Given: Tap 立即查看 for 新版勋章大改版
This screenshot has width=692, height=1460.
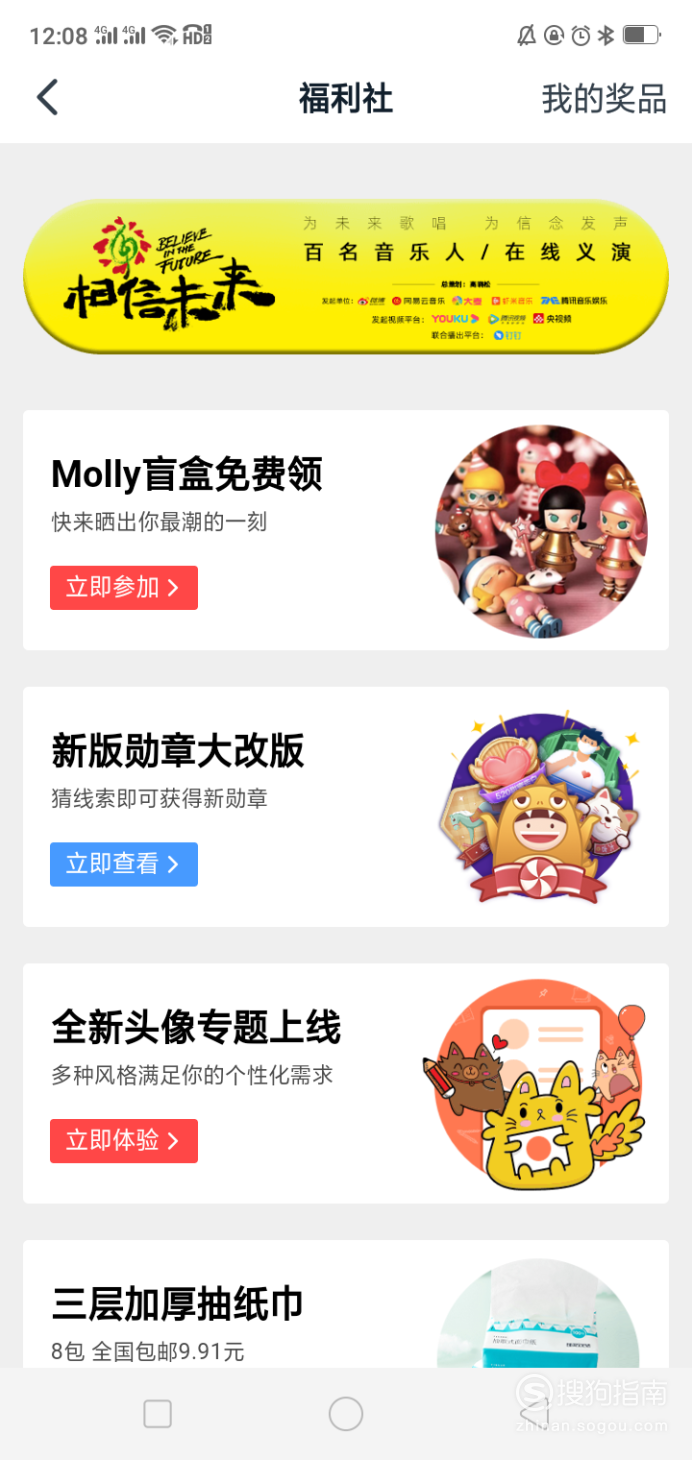Looking at the screenshot, I should (x=124, y=864).
